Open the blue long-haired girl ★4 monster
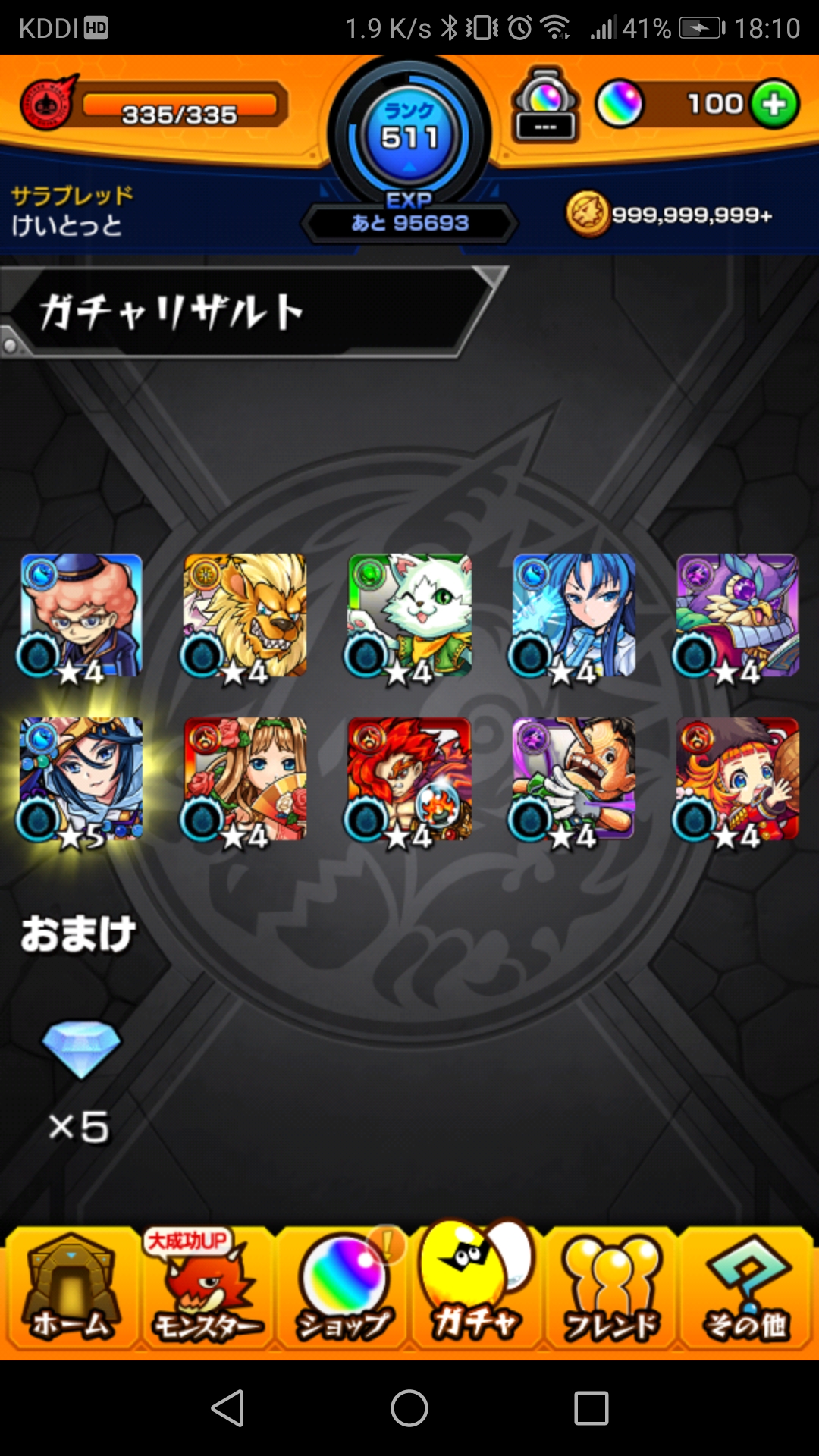This screenshot has width=819, height=1456. (573, 615)
